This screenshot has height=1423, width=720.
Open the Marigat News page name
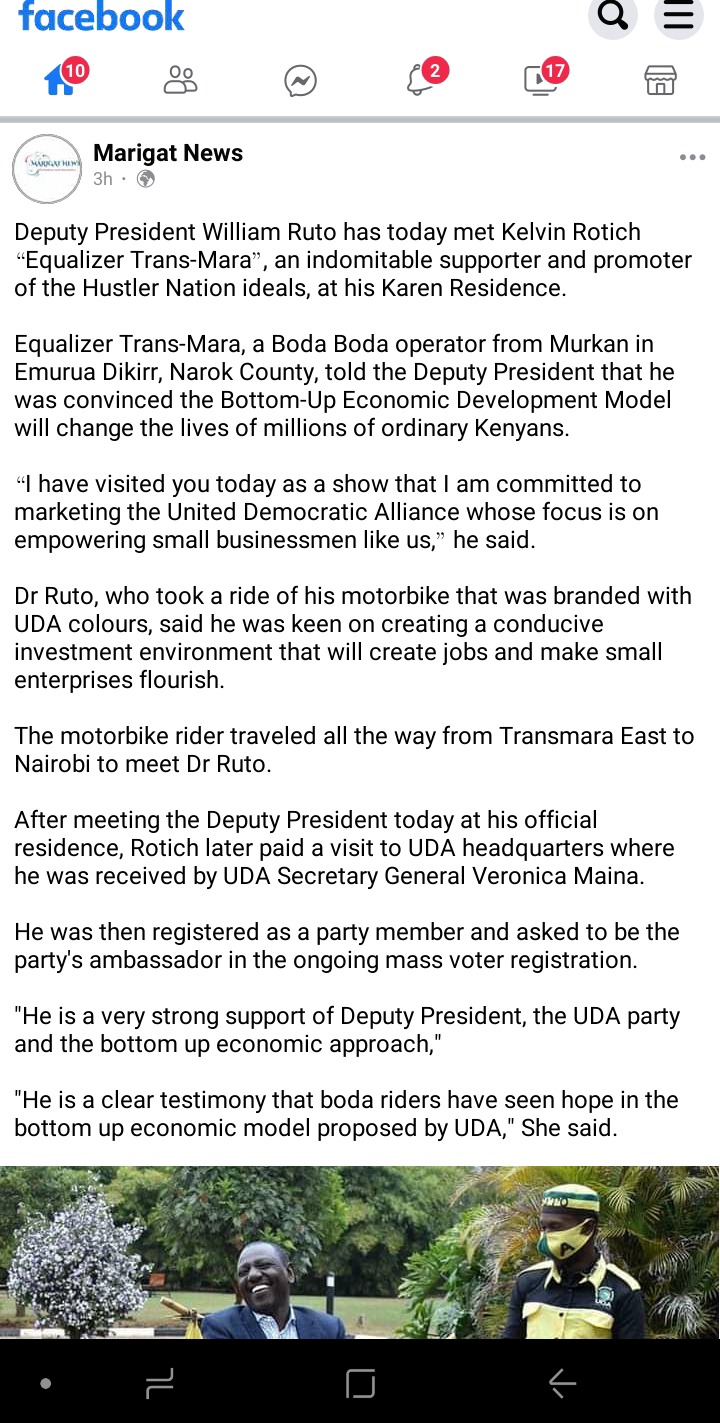[168, 153]
